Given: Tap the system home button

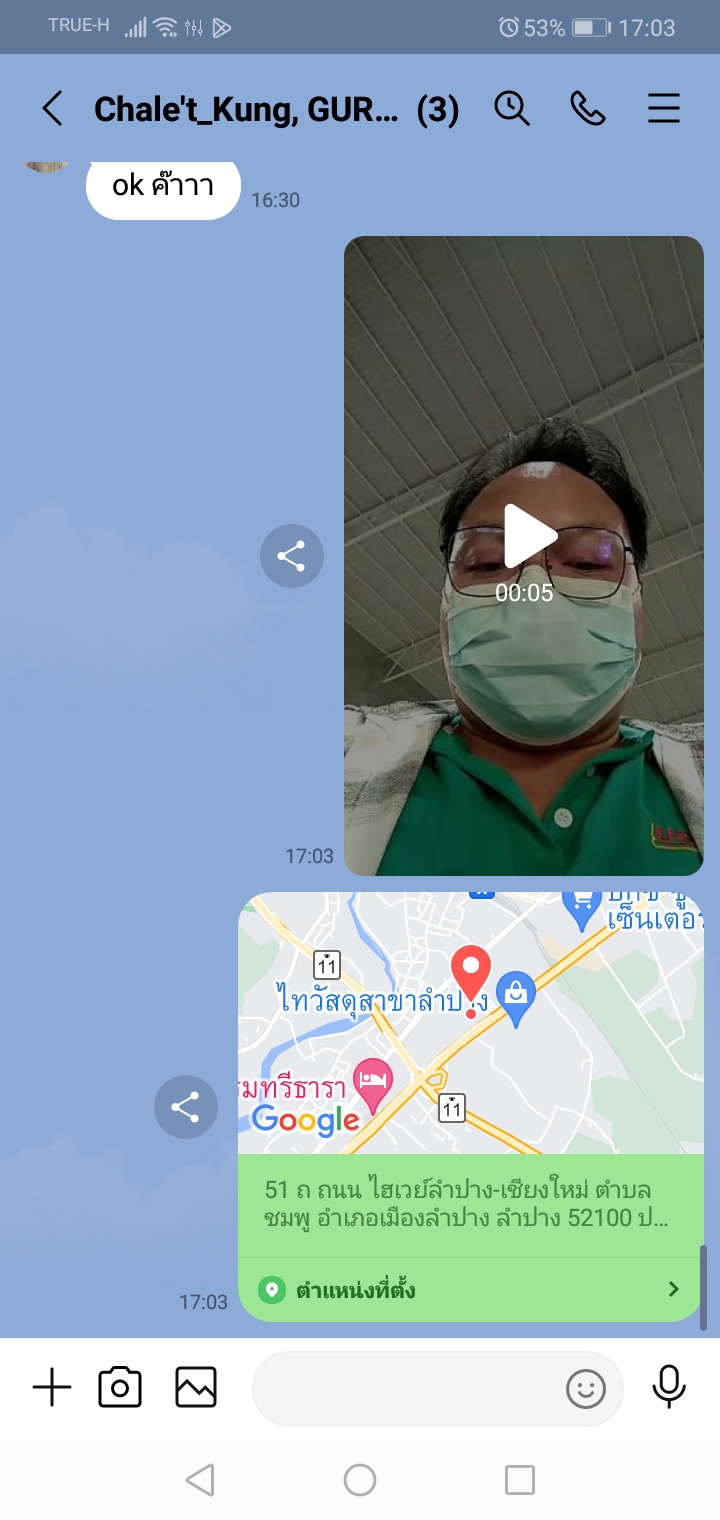Looking at the screenshot, I should (360, 1480).
